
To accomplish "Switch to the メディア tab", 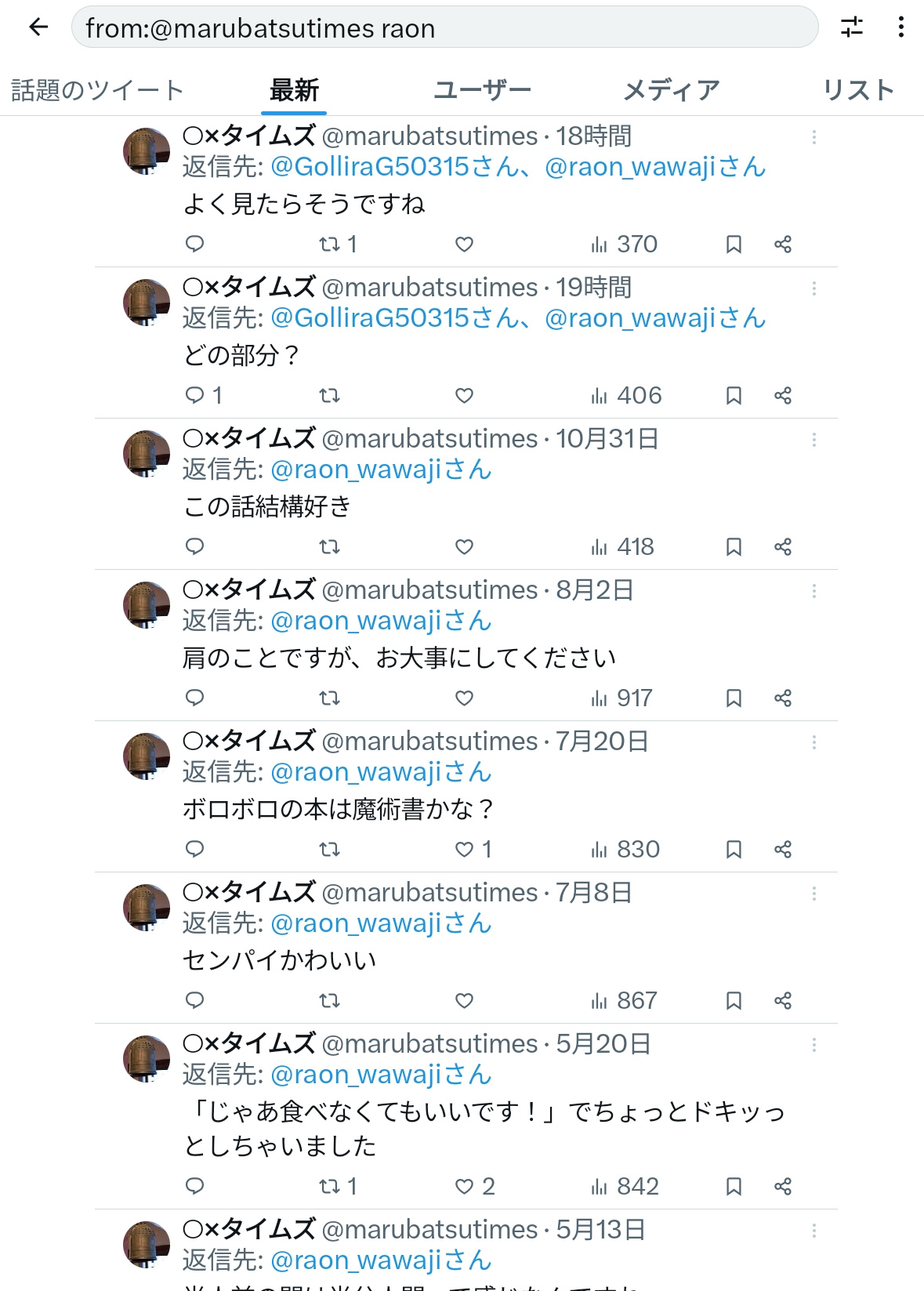I will 671,90.
